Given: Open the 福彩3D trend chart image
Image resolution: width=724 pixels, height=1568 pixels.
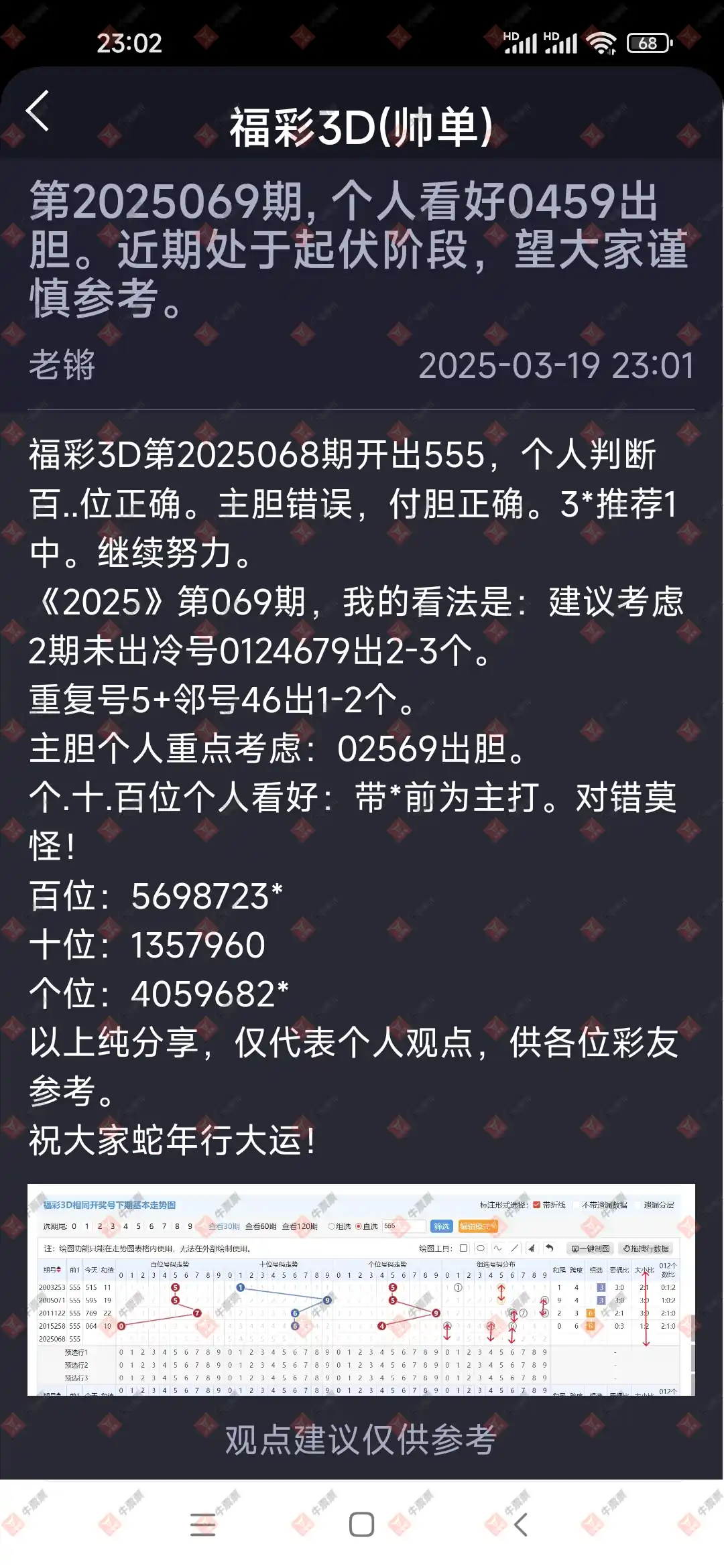Looking at the screenshot, I should 361,1289.
